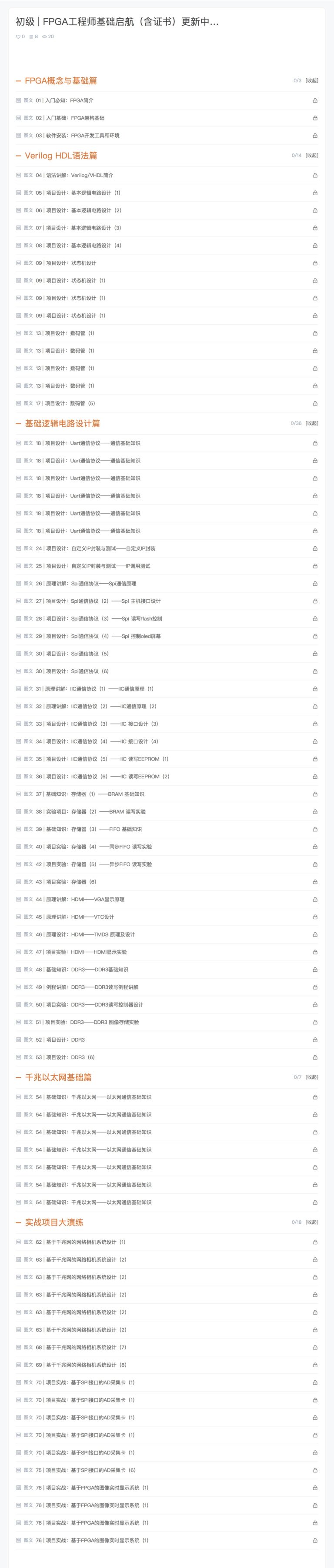This screenshot has width=334, height=1568.
Task: Open lesson 02 入门基础：FPGA架构基础
Action: click(x=70, y=118)
